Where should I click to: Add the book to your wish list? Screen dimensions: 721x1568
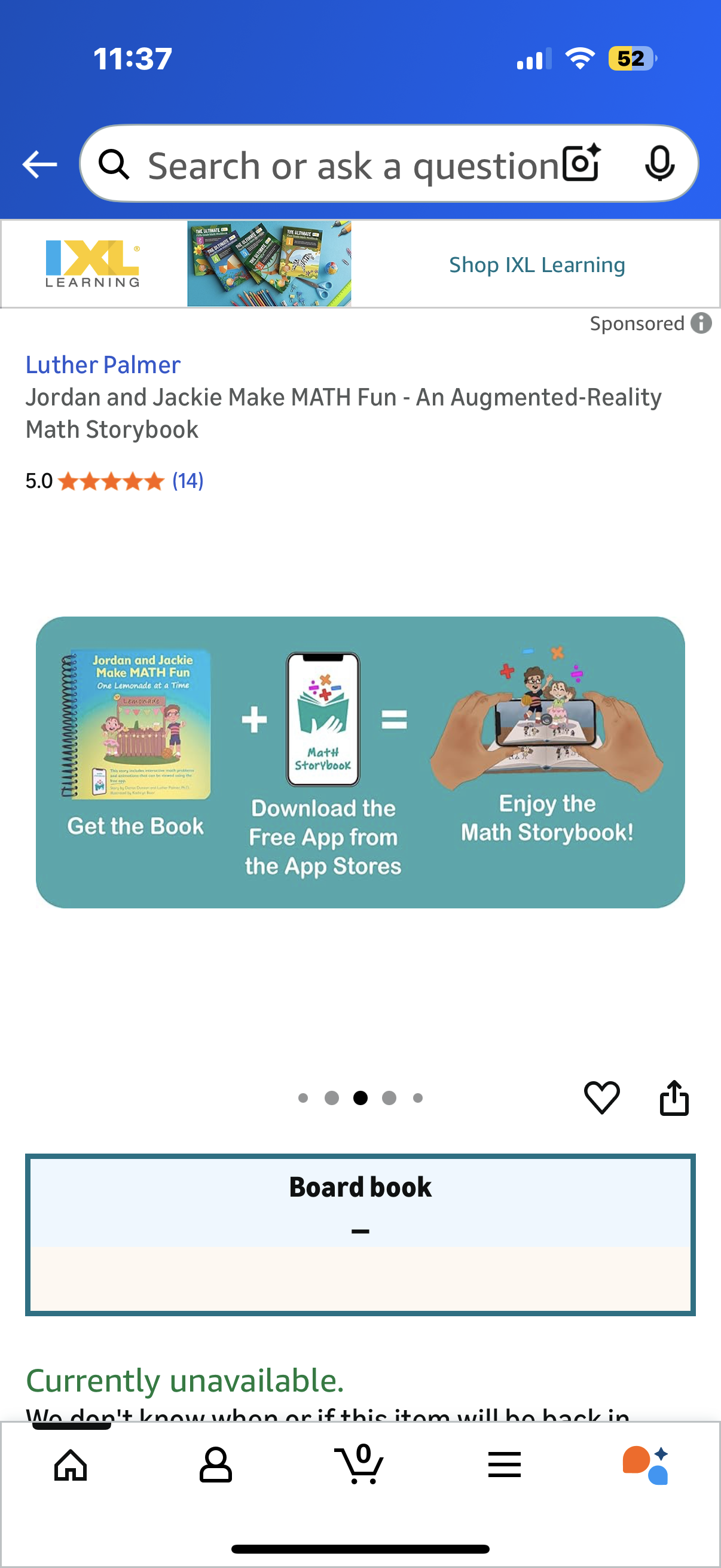[602, 1097]
